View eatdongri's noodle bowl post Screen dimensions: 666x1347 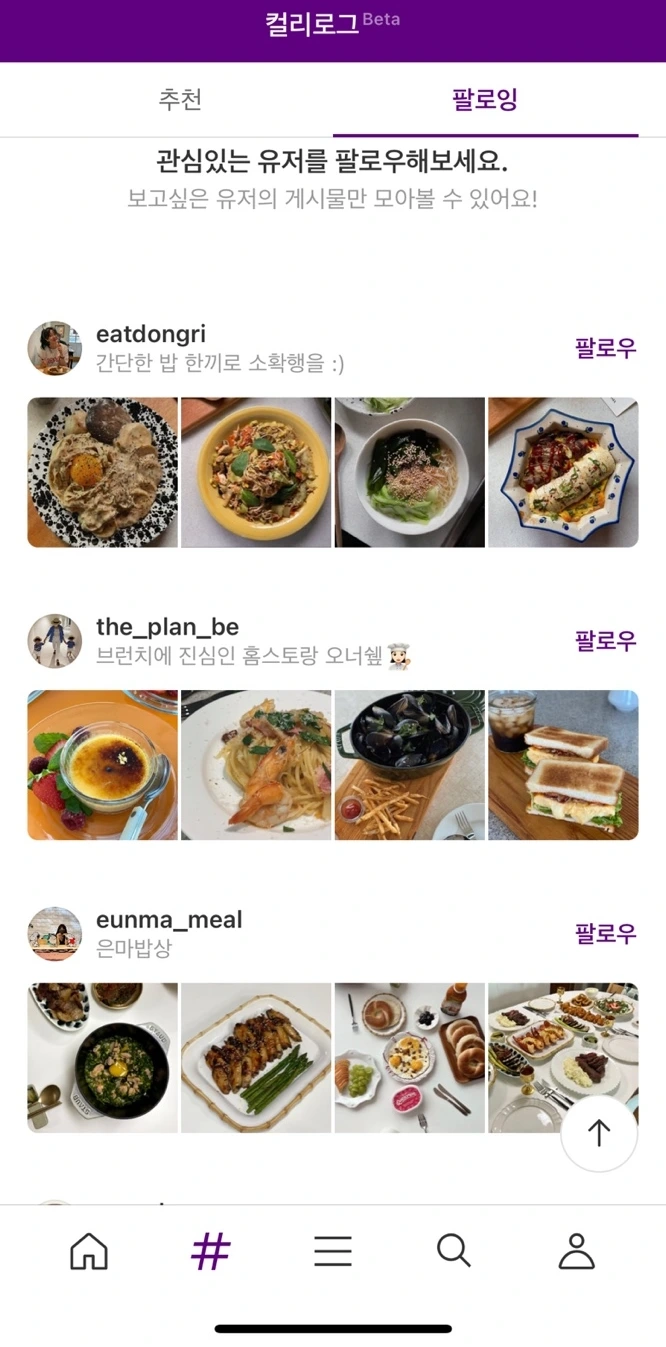pyautogui.click(x=409, y=472)
